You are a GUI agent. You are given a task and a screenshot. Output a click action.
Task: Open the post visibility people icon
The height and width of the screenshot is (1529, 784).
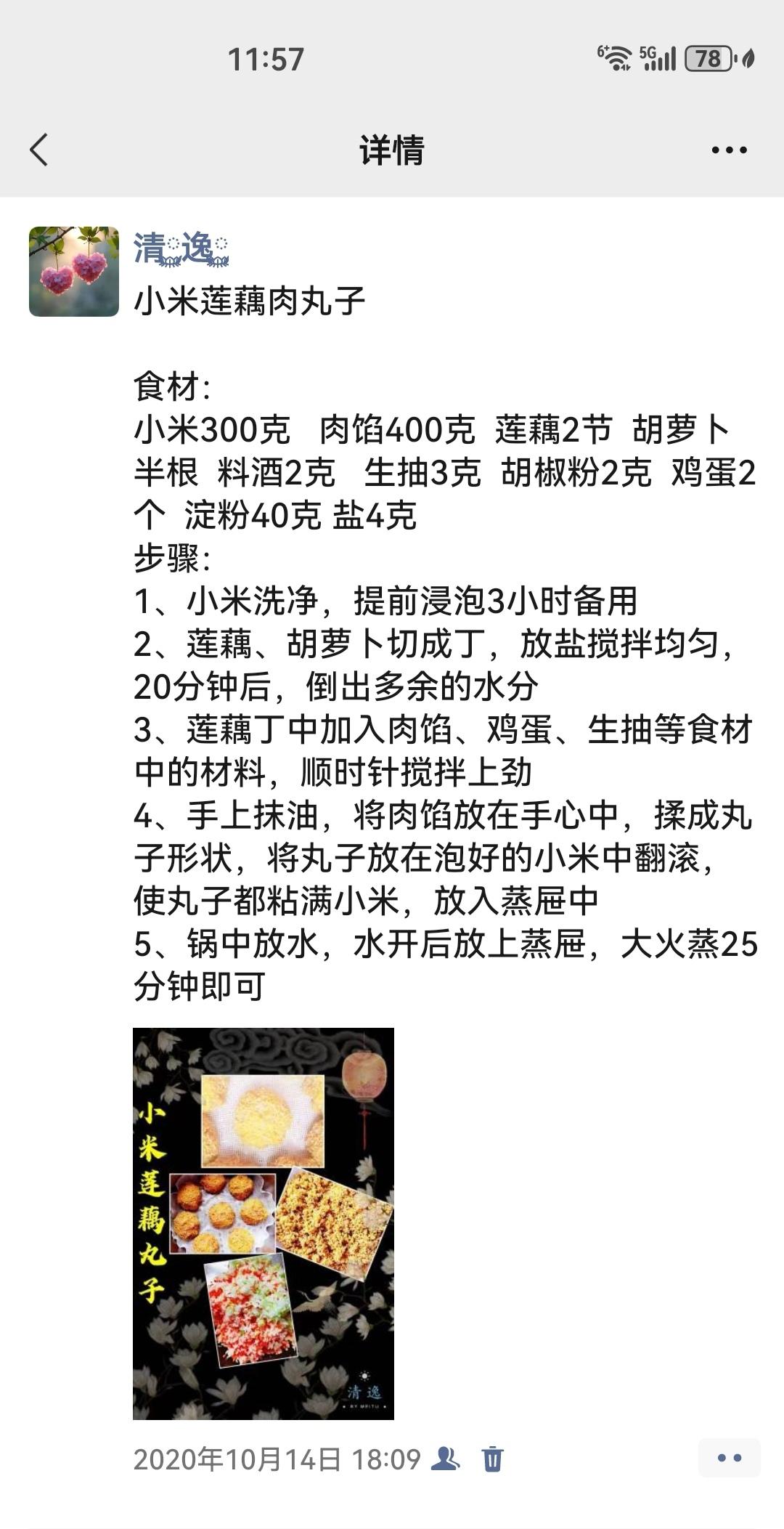coord(446,1458)
